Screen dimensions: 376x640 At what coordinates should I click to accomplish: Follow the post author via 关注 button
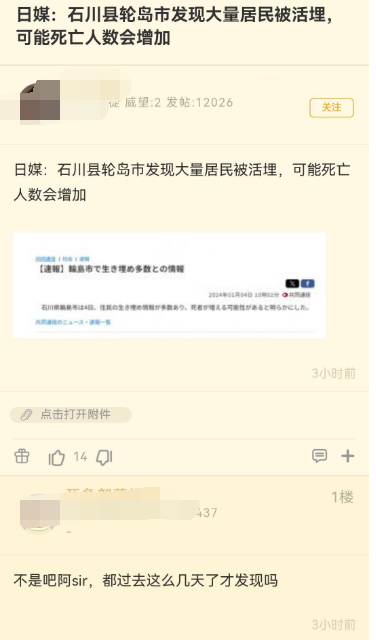click(331, 108)
